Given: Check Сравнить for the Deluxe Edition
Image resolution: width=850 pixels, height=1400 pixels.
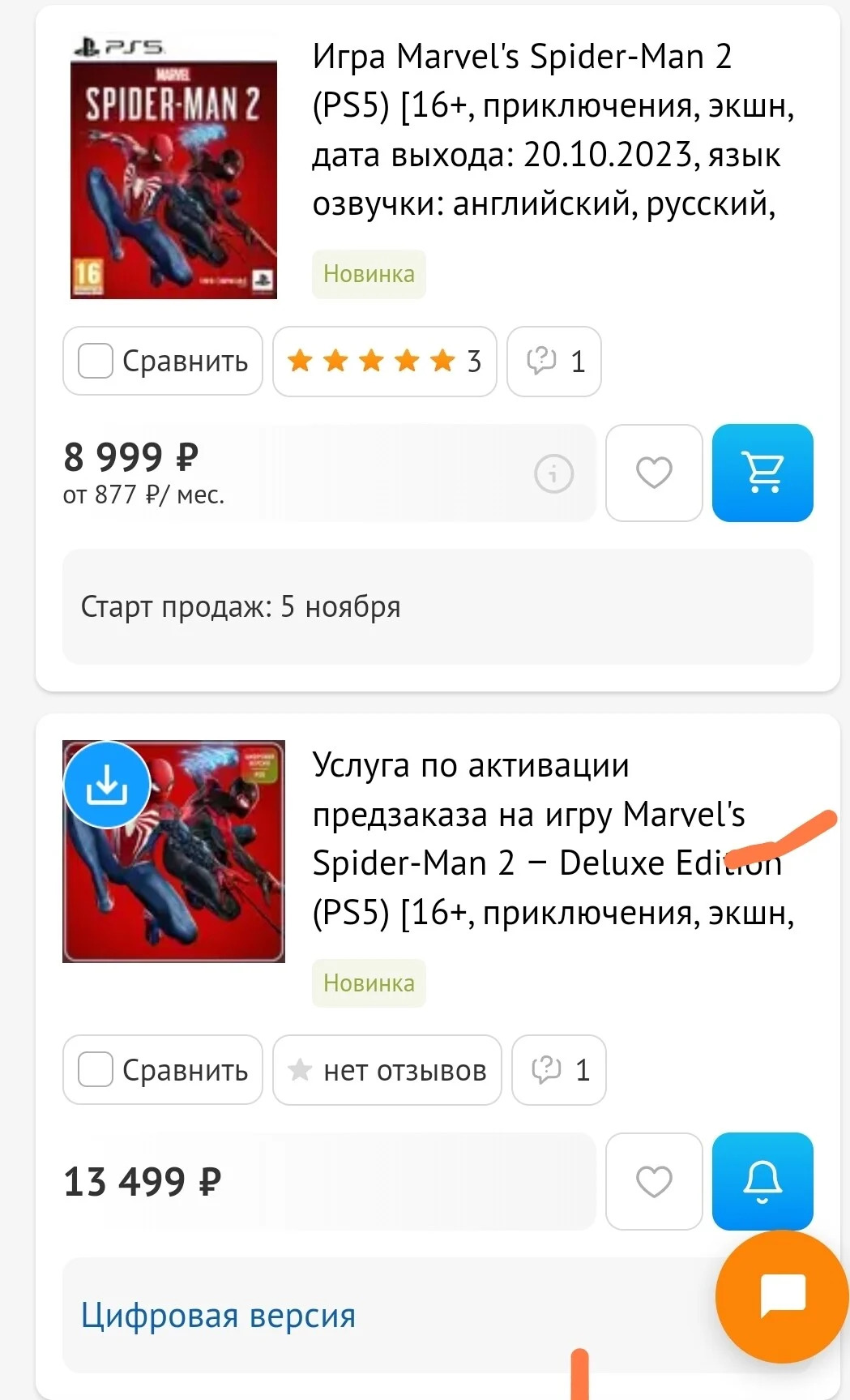Looking at the screenshot, I should pos(163,1070).
